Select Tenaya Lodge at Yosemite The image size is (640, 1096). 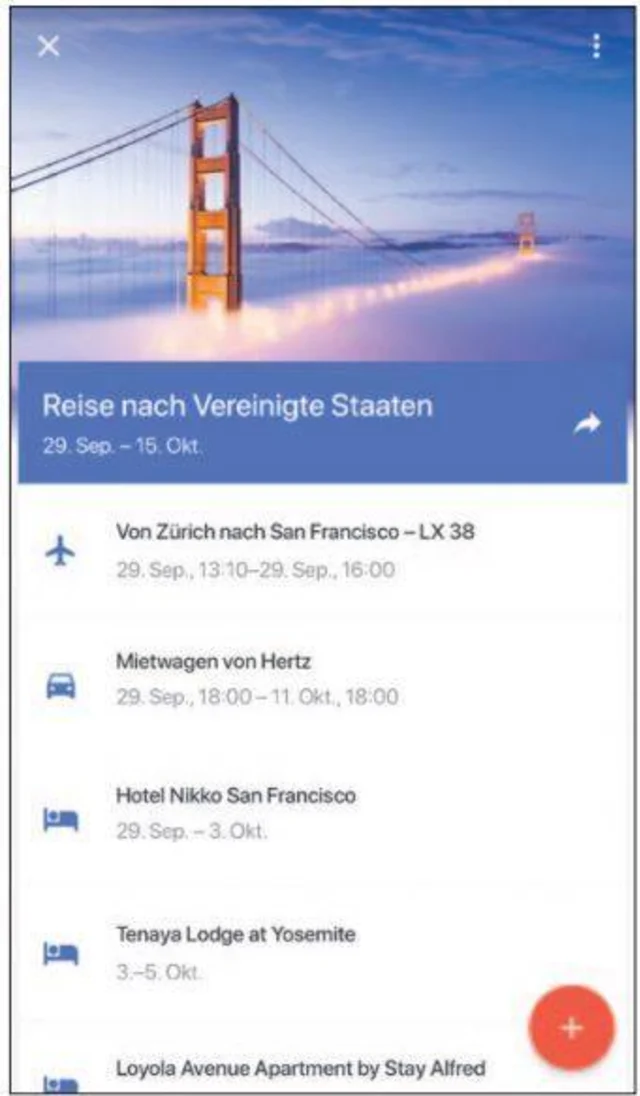236,950
